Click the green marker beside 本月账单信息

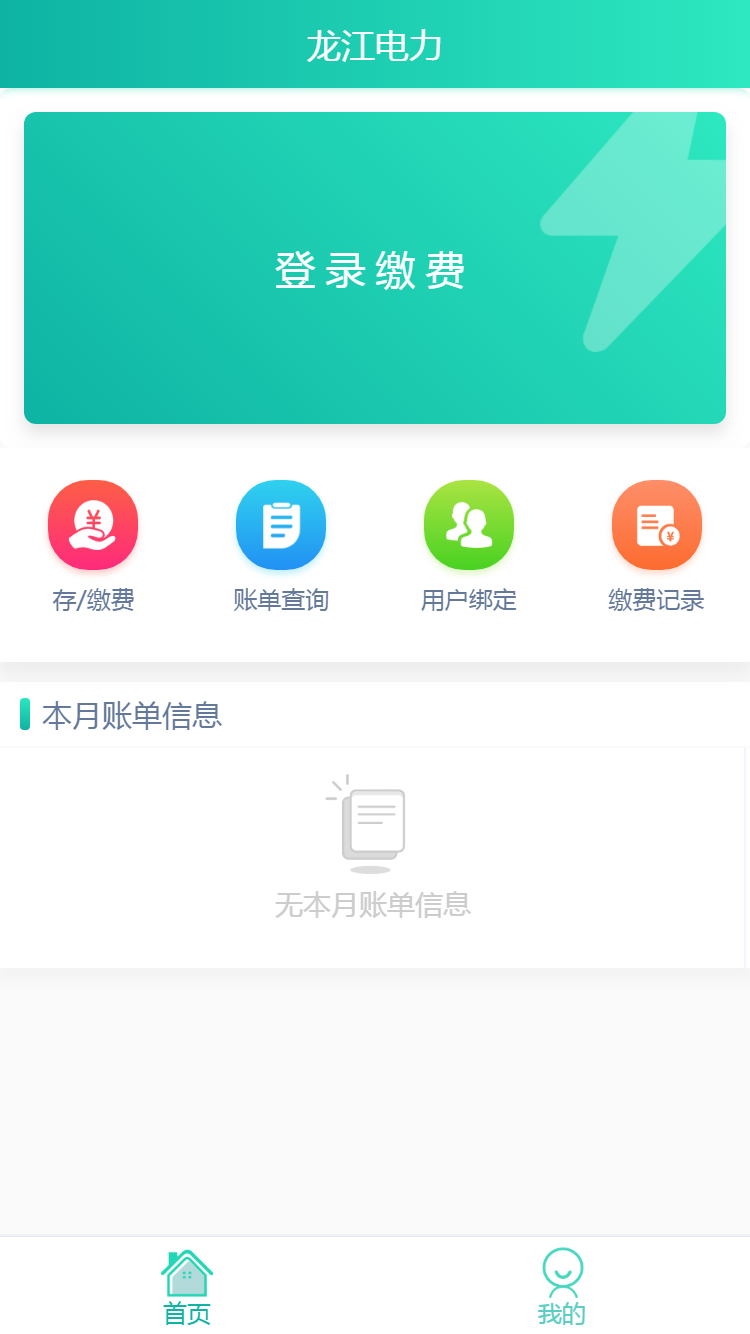(x=26, y=715)
